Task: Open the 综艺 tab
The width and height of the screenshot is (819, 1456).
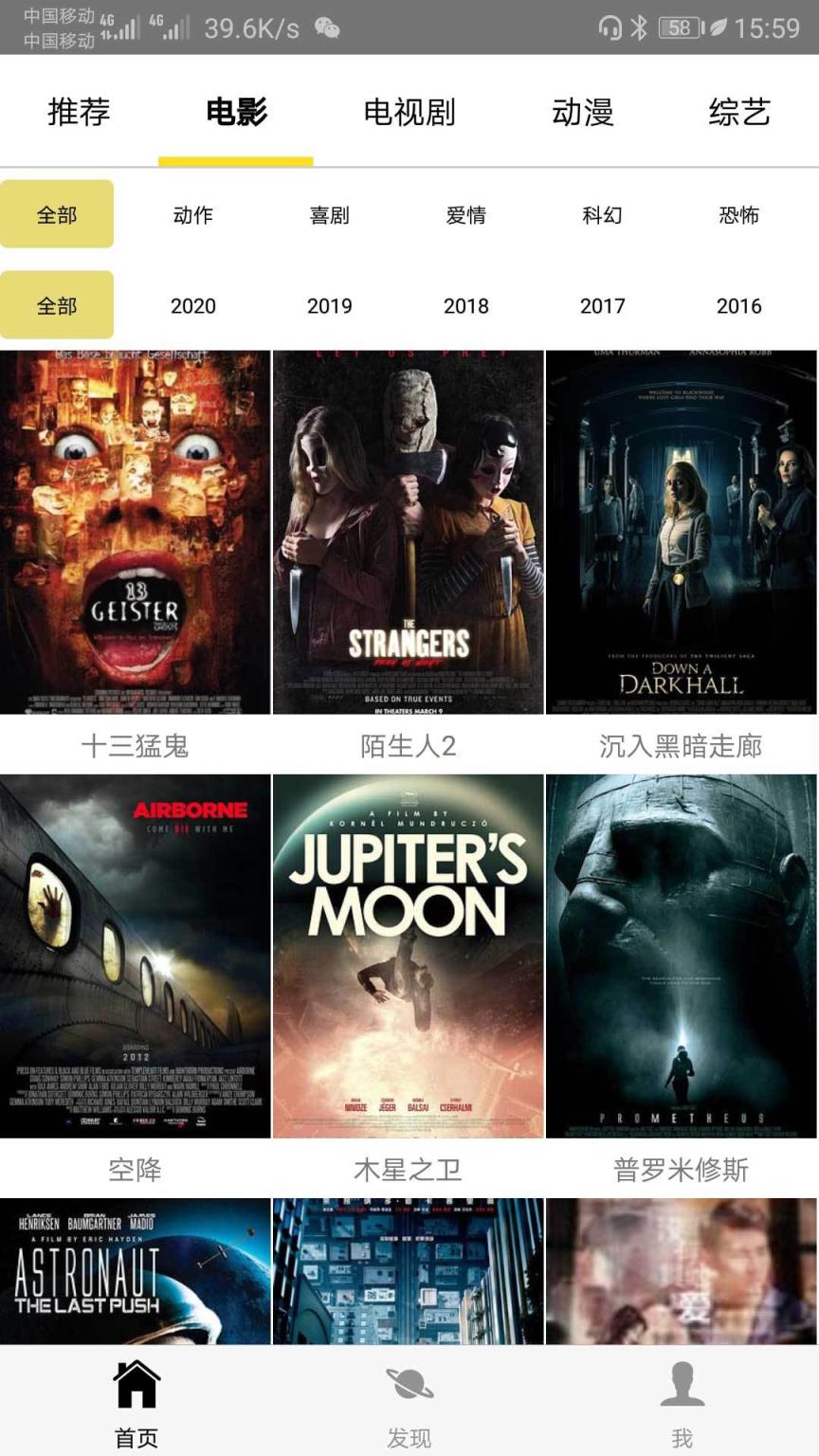Action: 737,111
